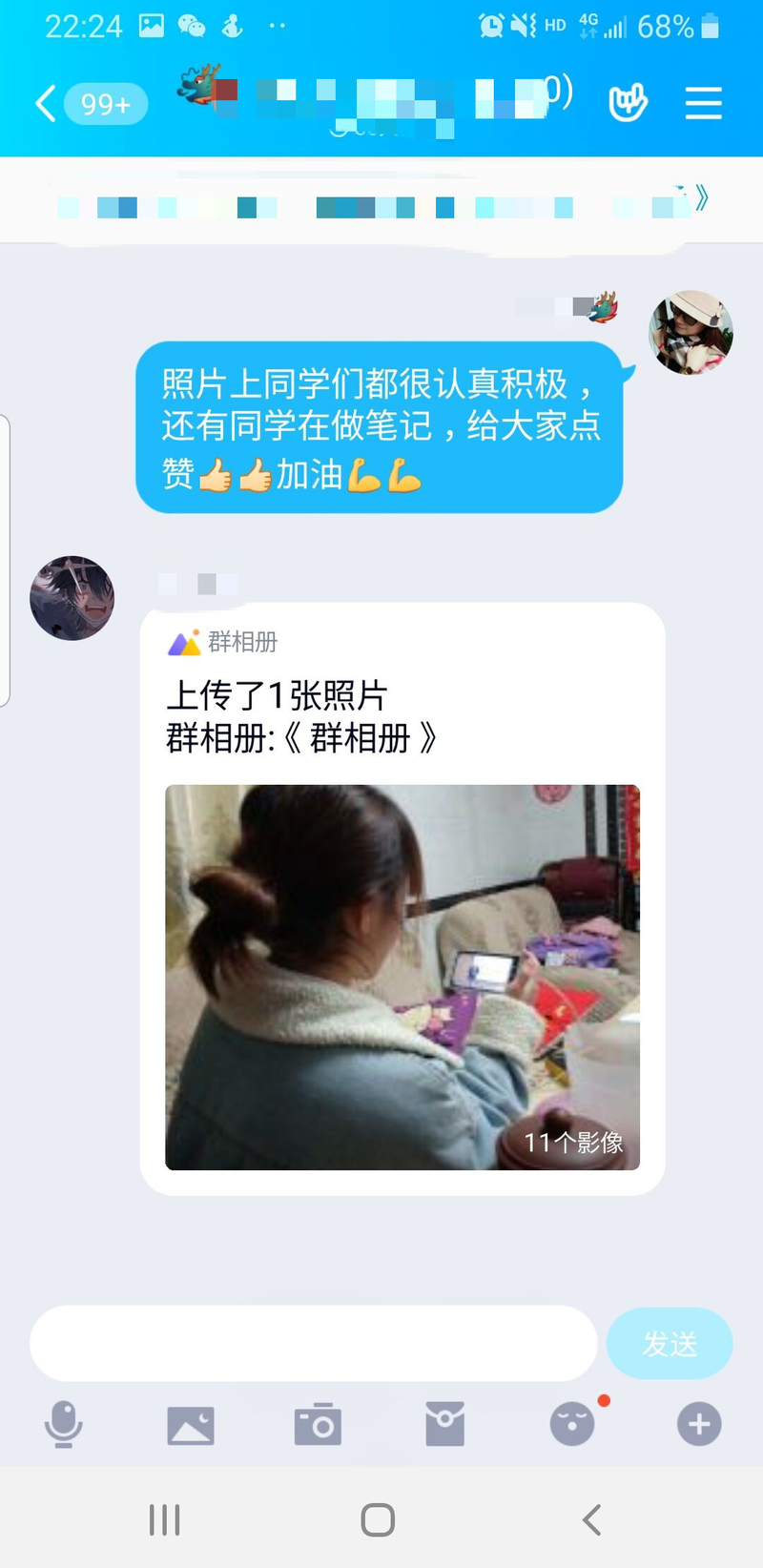The image size is (763, 1568).
Task: Open the camera to take photo
Action: pos(318,1425)
